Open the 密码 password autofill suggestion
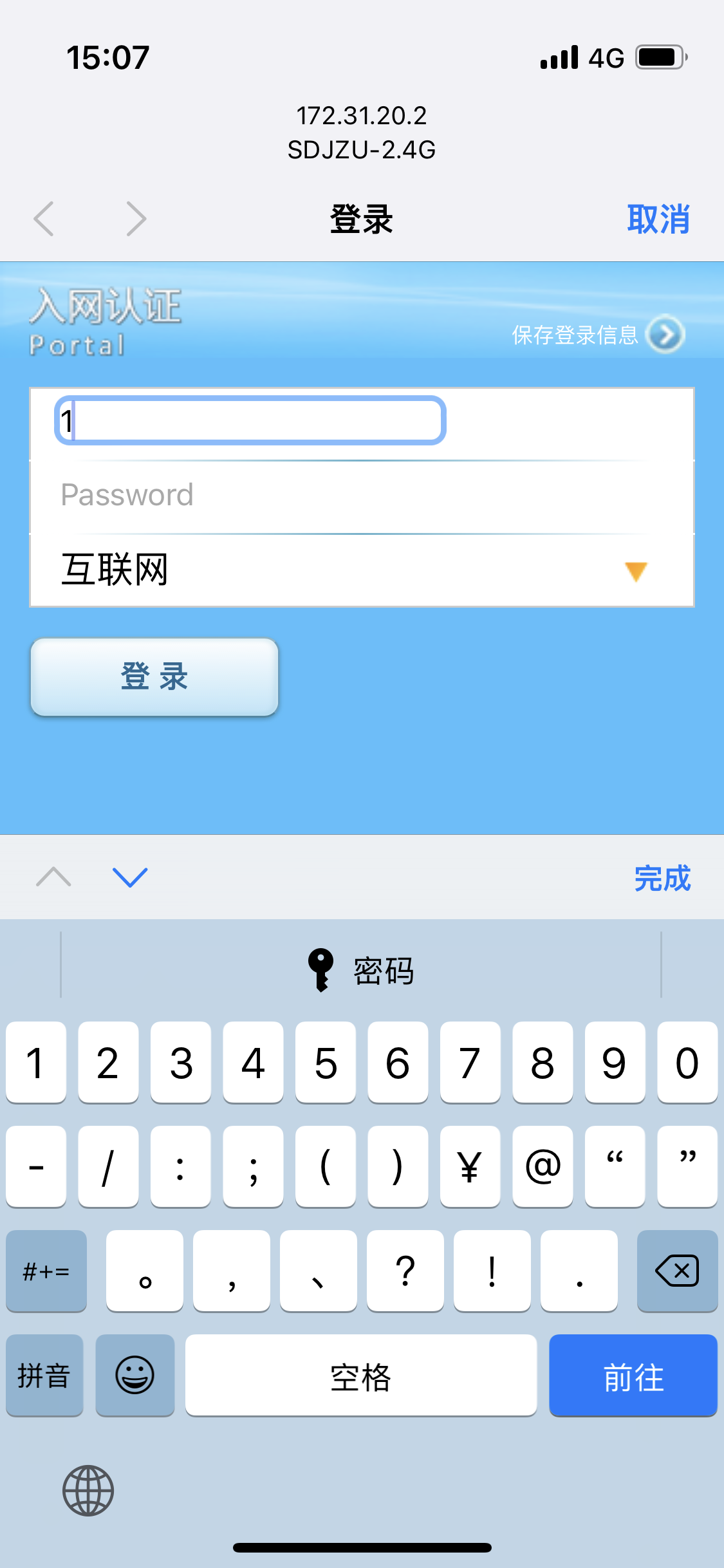 [362, 970]
